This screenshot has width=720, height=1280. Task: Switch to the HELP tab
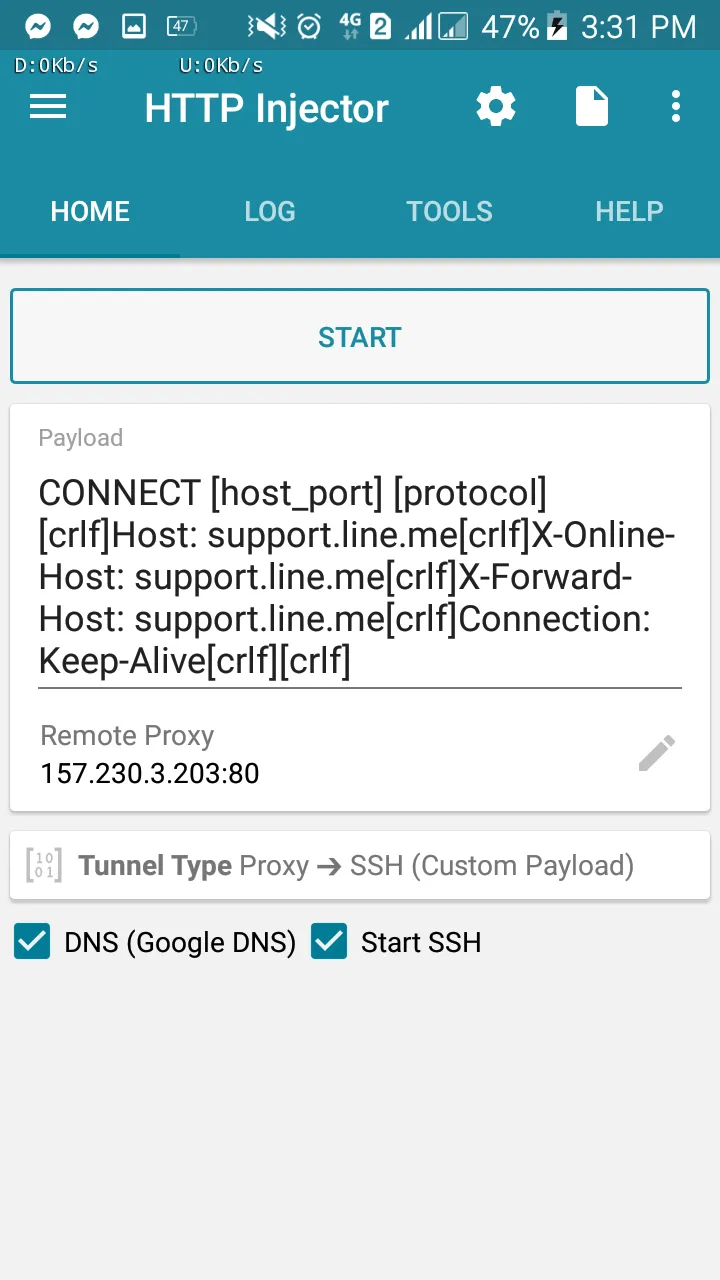pyautogui.click(x=629, y=211)
